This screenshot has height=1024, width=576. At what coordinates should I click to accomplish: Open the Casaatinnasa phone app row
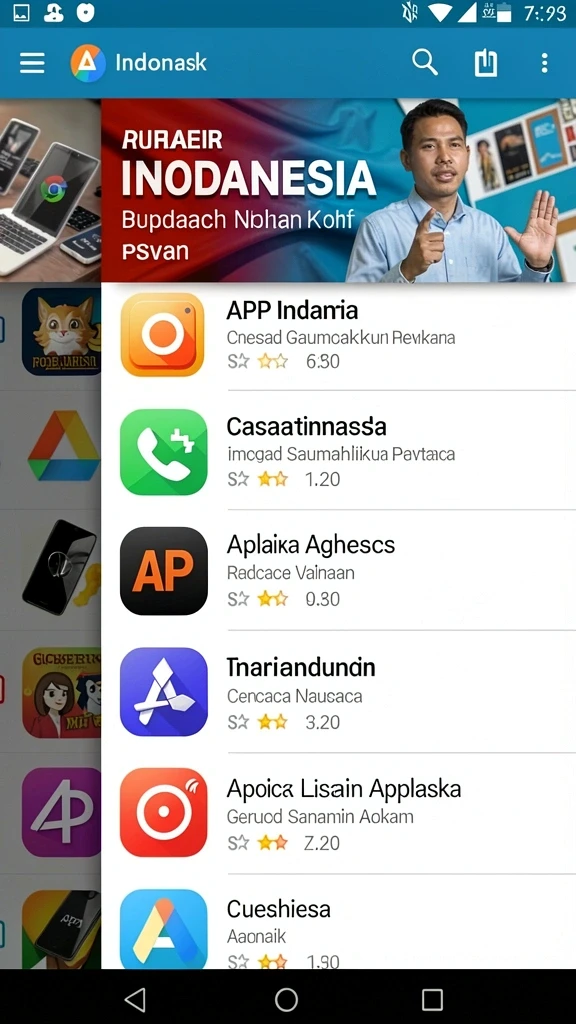point(338,451)
